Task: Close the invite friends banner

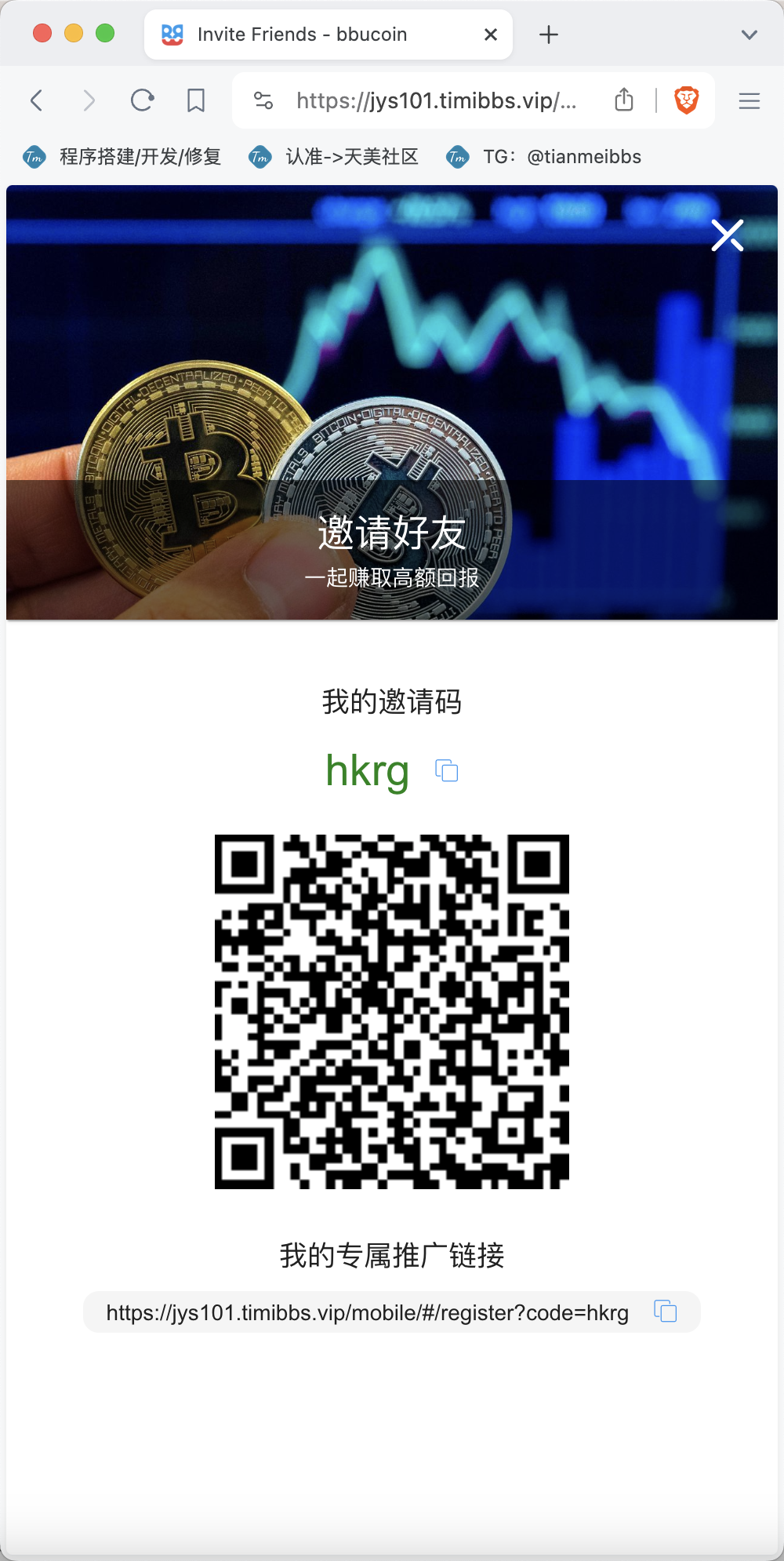Action: (728, 235)
